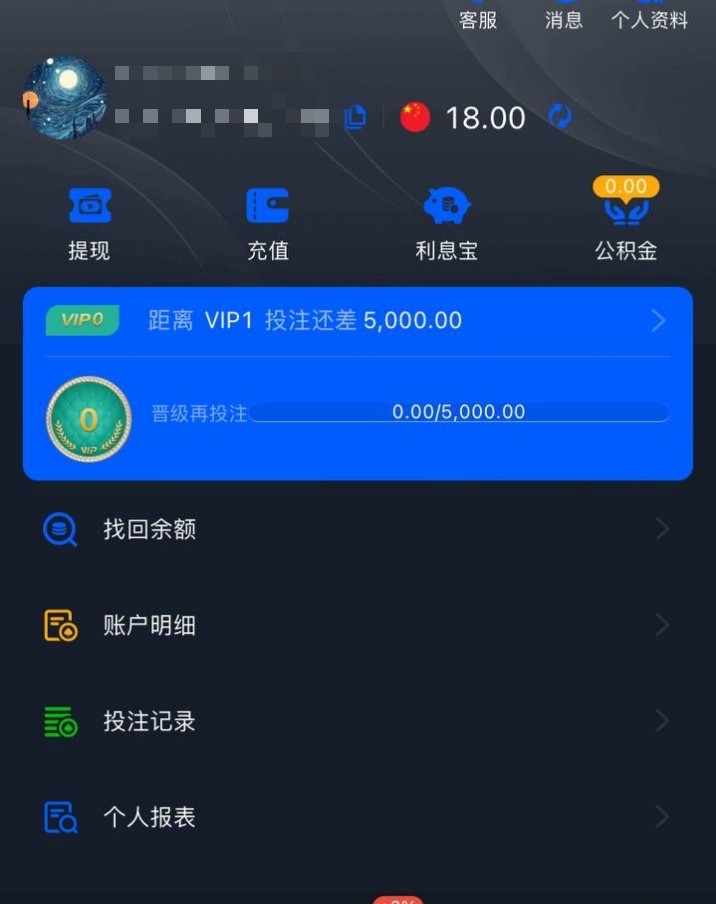
Task: Open 个人报表 personal report
Action: tap(358, 817)
